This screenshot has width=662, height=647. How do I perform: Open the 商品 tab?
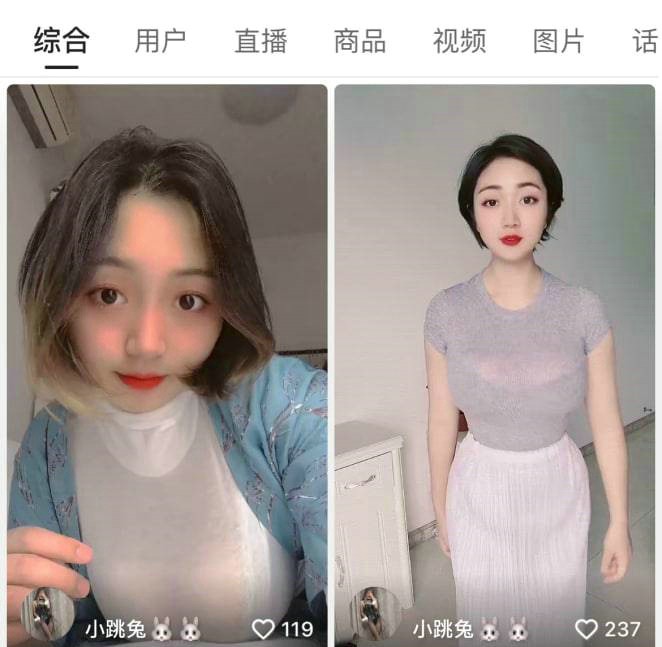(359, 41)
